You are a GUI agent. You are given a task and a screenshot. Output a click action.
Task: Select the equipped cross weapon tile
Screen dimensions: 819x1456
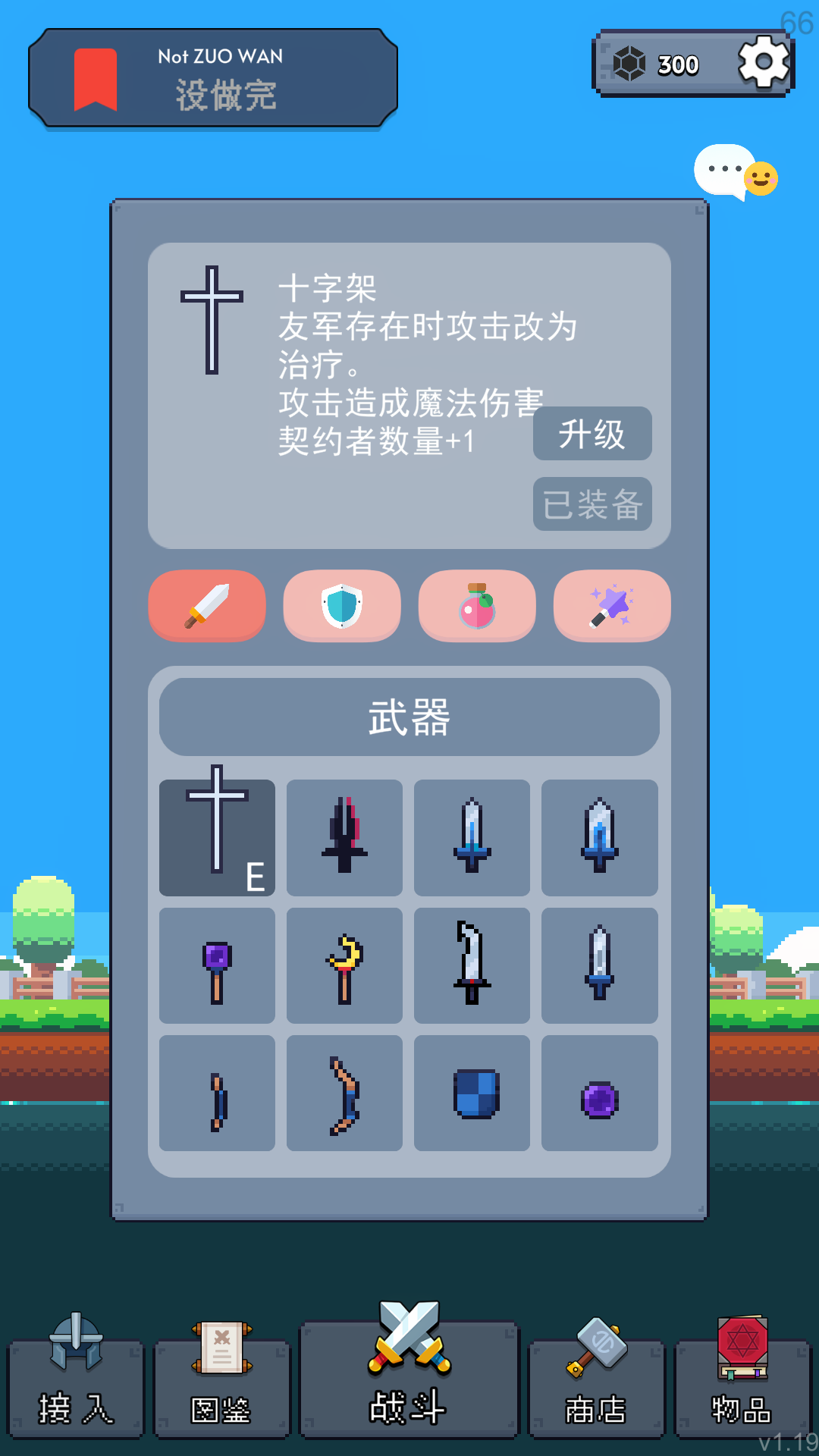point(217,837)
